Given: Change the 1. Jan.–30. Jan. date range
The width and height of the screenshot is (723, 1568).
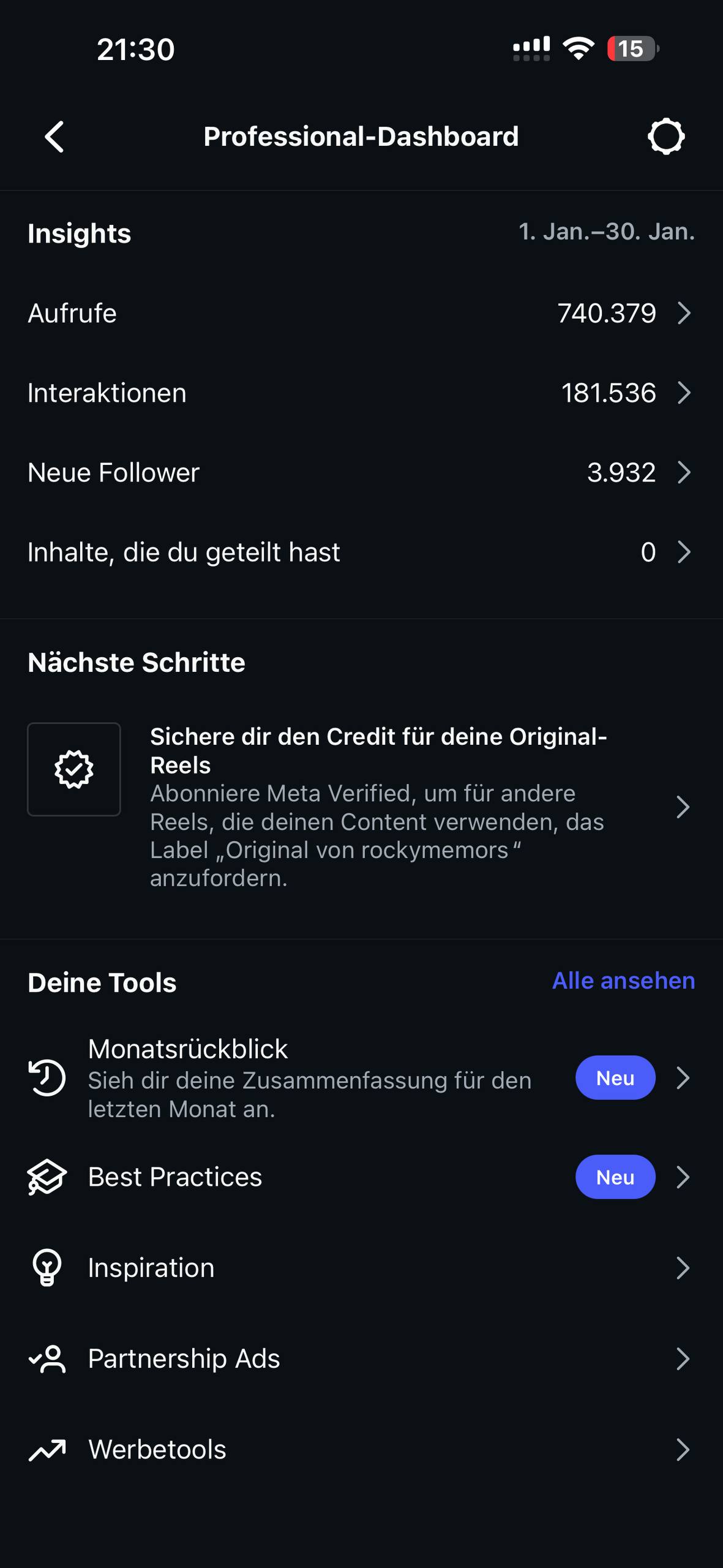Looking at the screenshot, I should (x=606, y=232).
